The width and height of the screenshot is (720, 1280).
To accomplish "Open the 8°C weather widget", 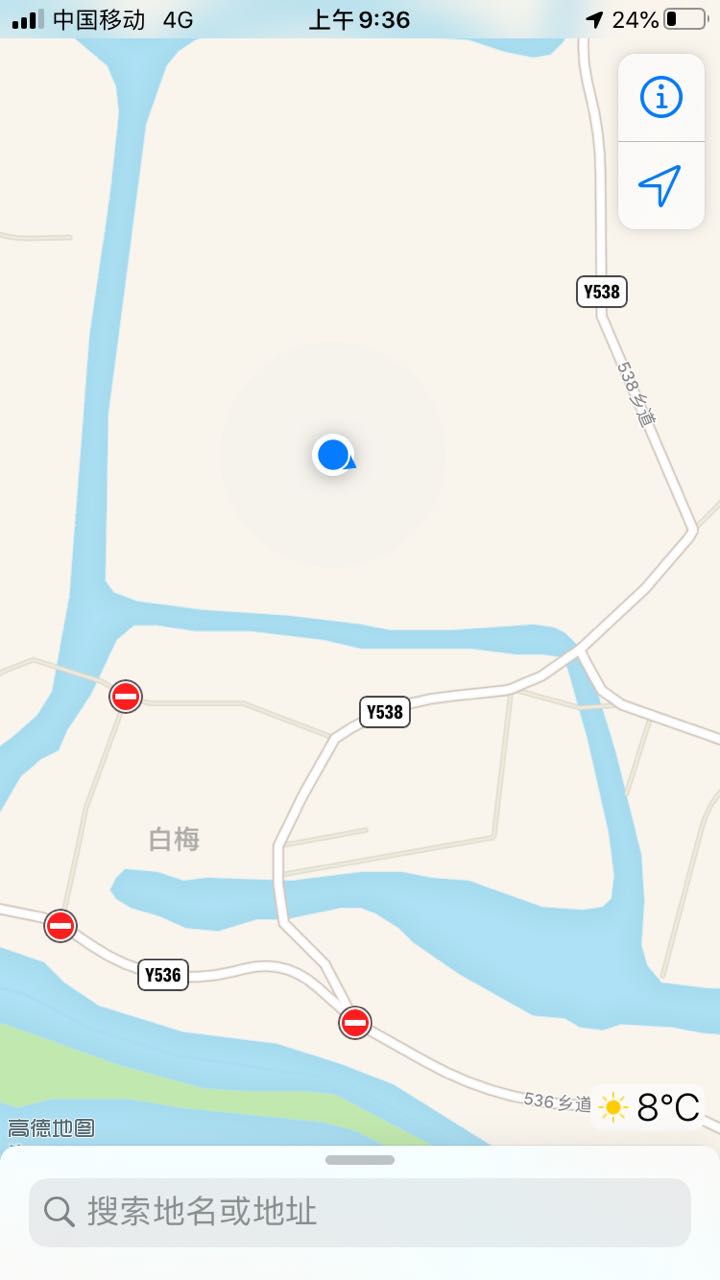I will point(649,1107).
